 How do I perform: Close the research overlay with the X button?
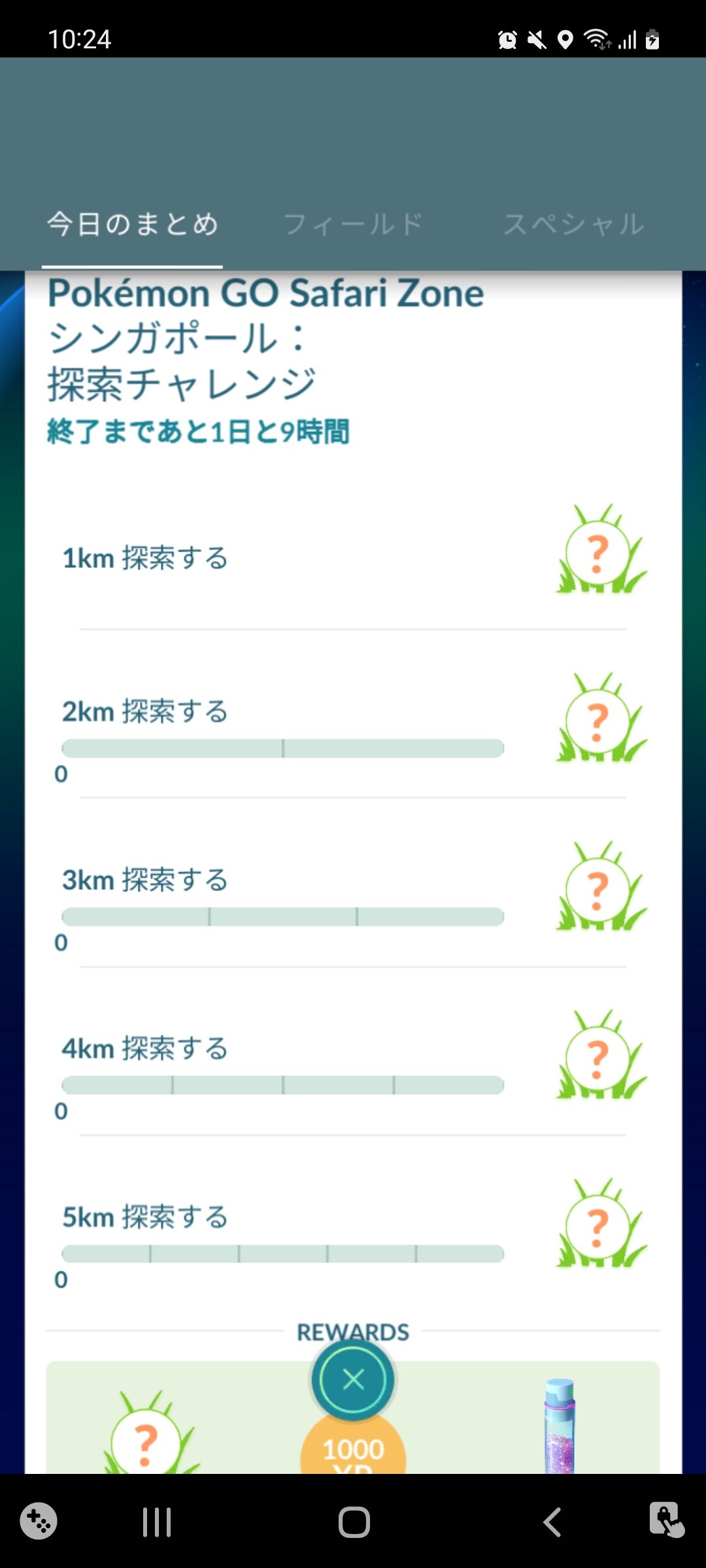click(352, 1380)
